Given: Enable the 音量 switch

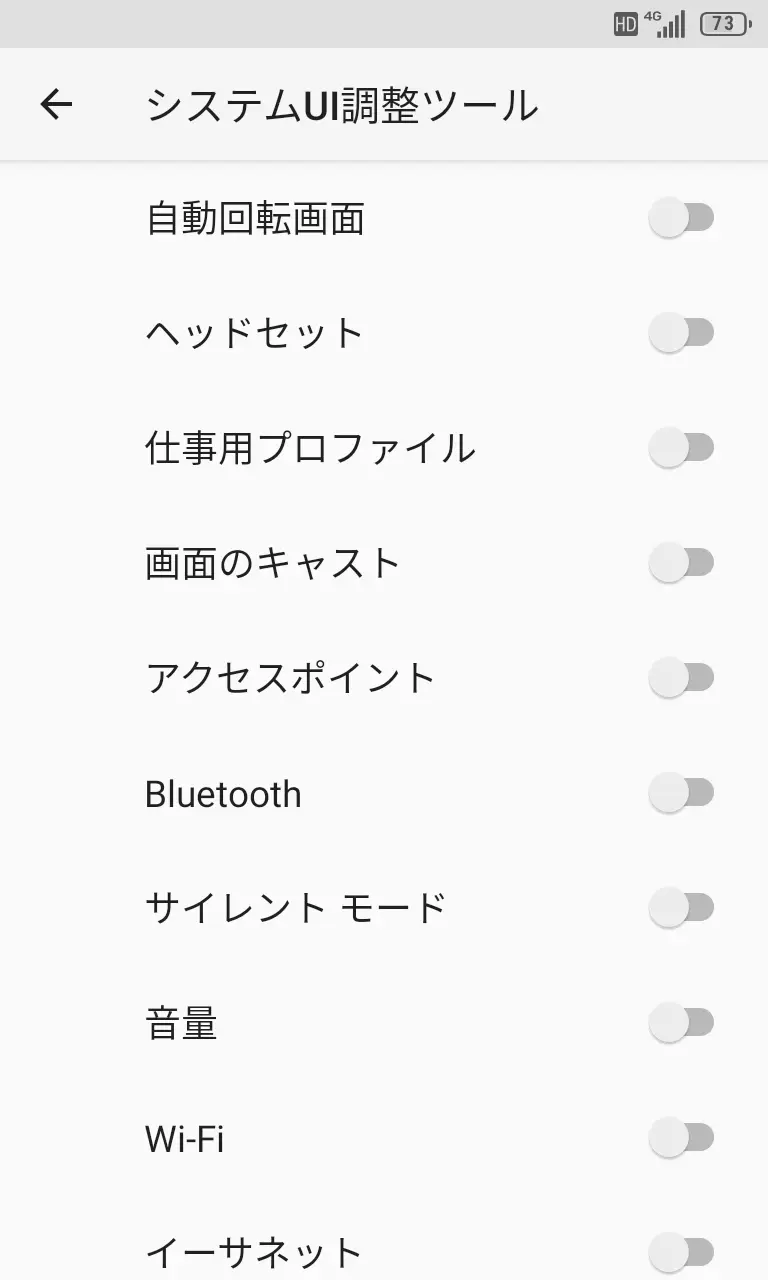Looking at the screenshot, I should pos(681,1023).
